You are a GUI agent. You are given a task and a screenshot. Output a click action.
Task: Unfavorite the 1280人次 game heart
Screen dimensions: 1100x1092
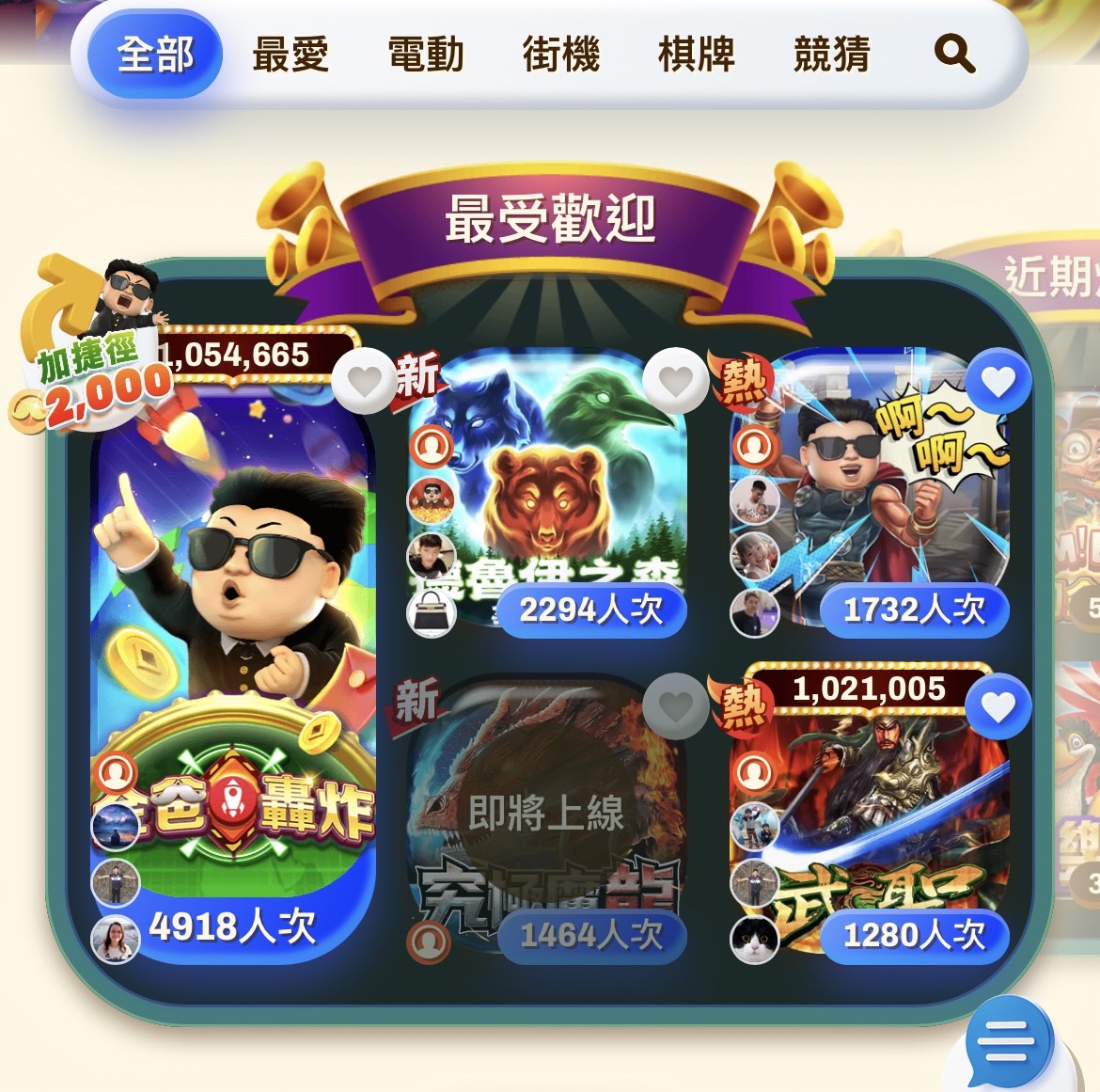pos(998,706)
